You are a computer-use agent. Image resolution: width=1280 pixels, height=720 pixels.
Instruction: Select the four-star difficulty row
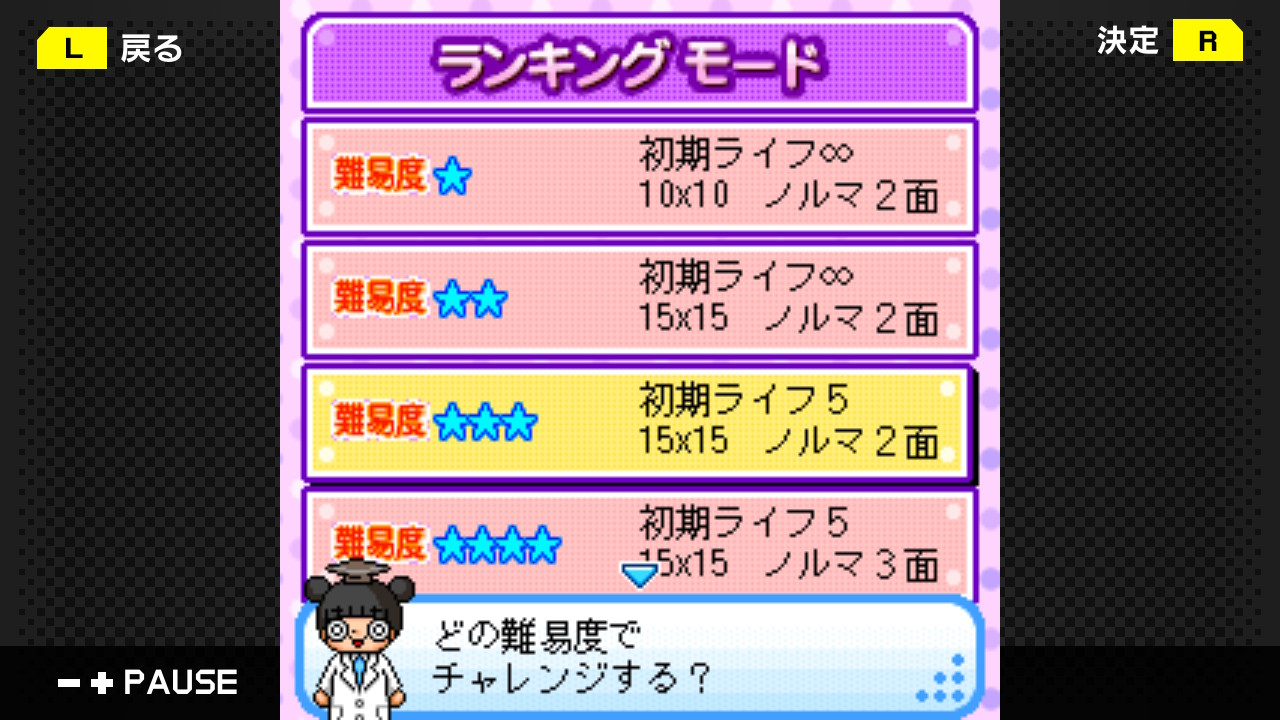(639, 538)
